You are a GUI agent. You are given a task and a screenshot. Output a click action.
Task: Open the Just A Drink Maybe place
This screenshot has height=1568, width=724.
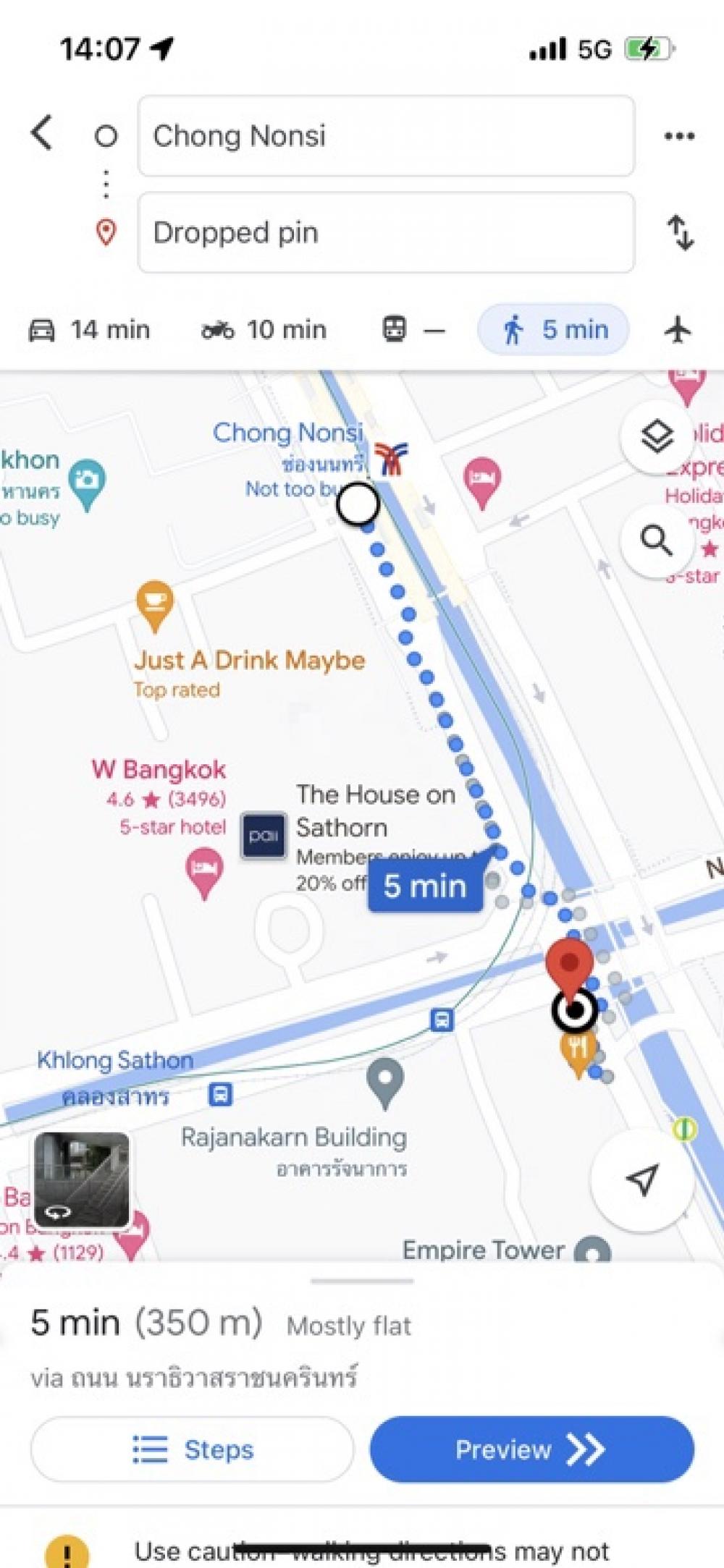click(249, 661)
